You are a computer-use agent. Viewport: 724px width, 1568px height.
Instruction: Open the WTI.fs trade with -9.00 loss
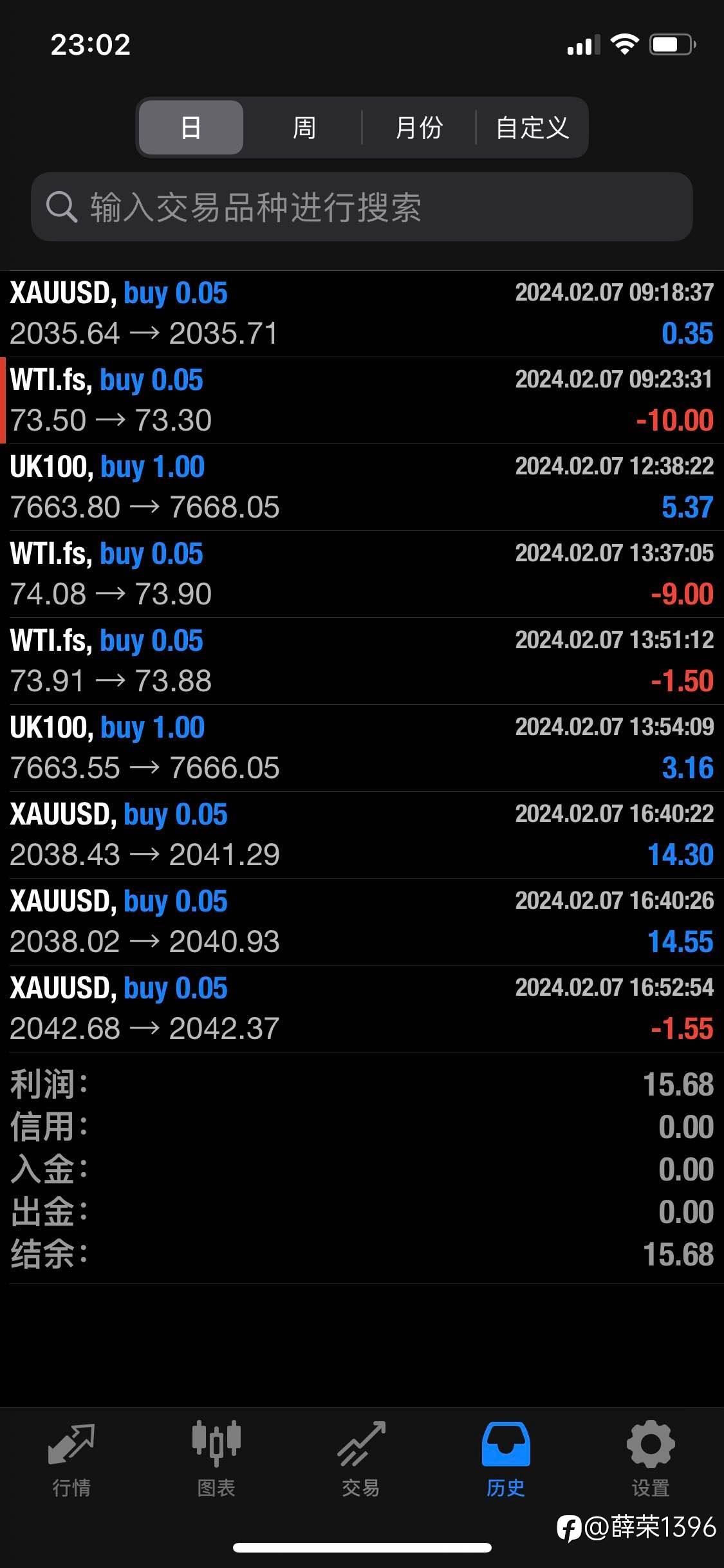tap(362, 574)
